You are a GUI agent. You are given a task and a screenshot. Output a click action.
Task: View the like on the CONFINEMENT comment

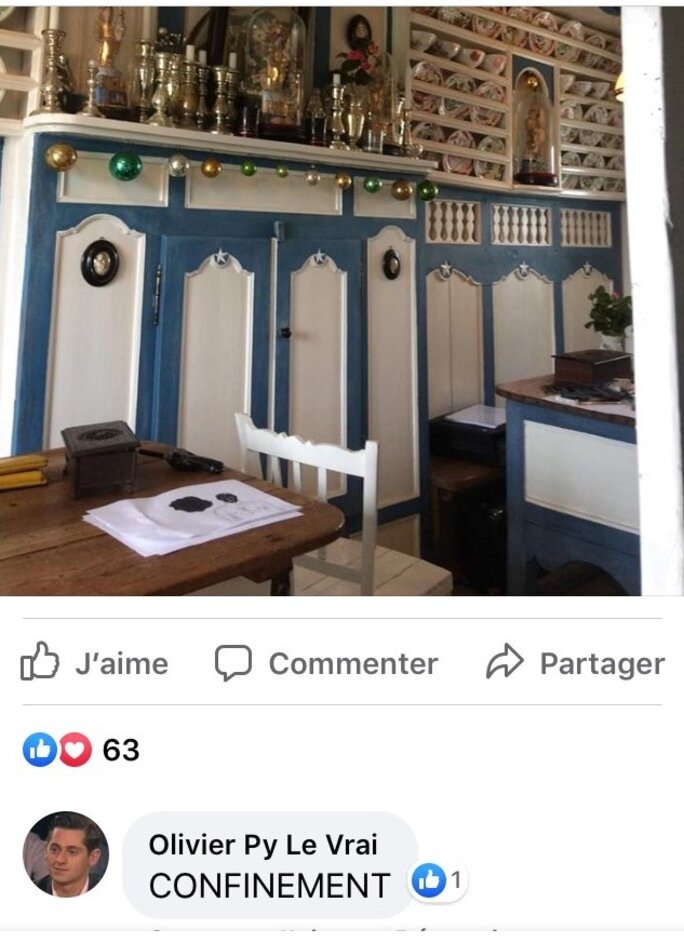(437, 881)
